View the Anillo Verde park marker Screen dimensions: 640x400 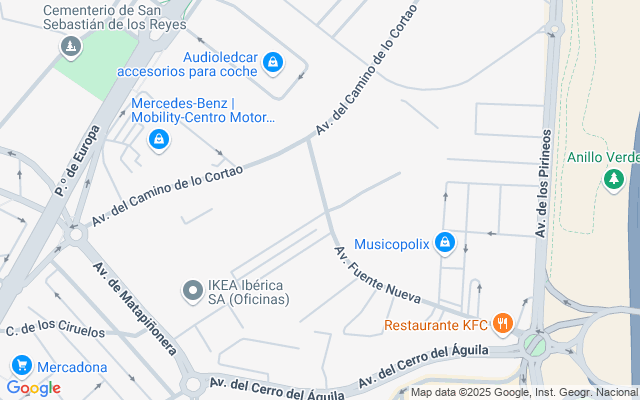point(611,178)
